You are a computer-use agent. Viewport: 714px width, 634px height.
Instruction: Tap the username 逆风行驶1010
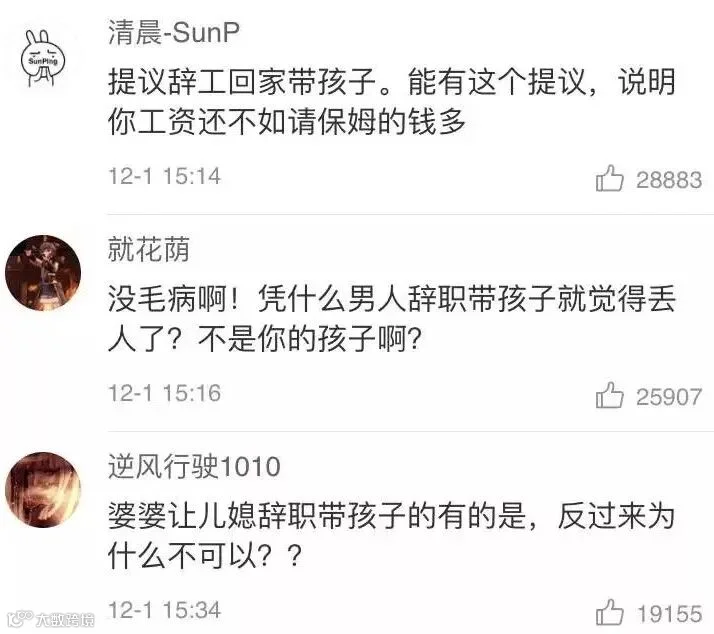194,466
